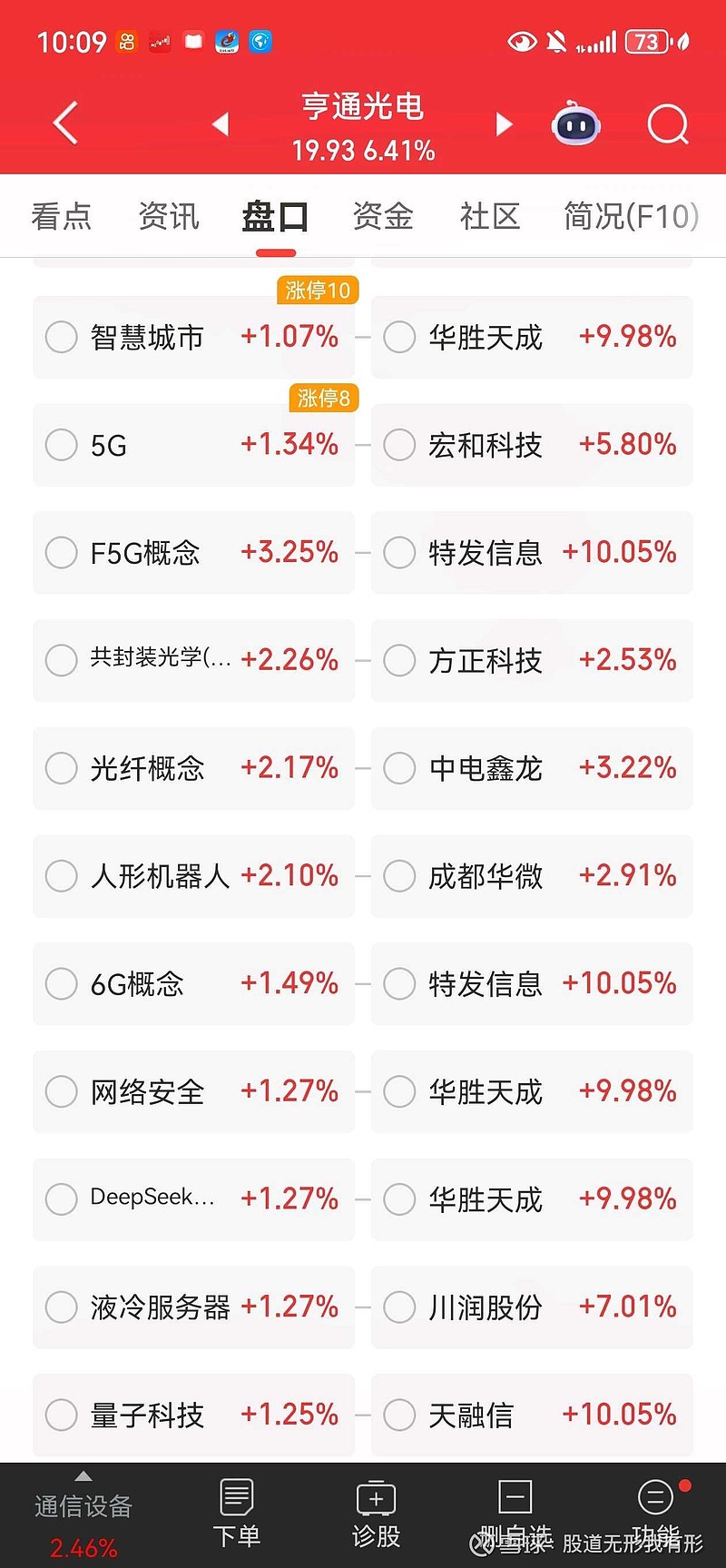Select the circle beside 华胜天成
The width and height of the screenshot is (726, 1568).
click(398, 336)
